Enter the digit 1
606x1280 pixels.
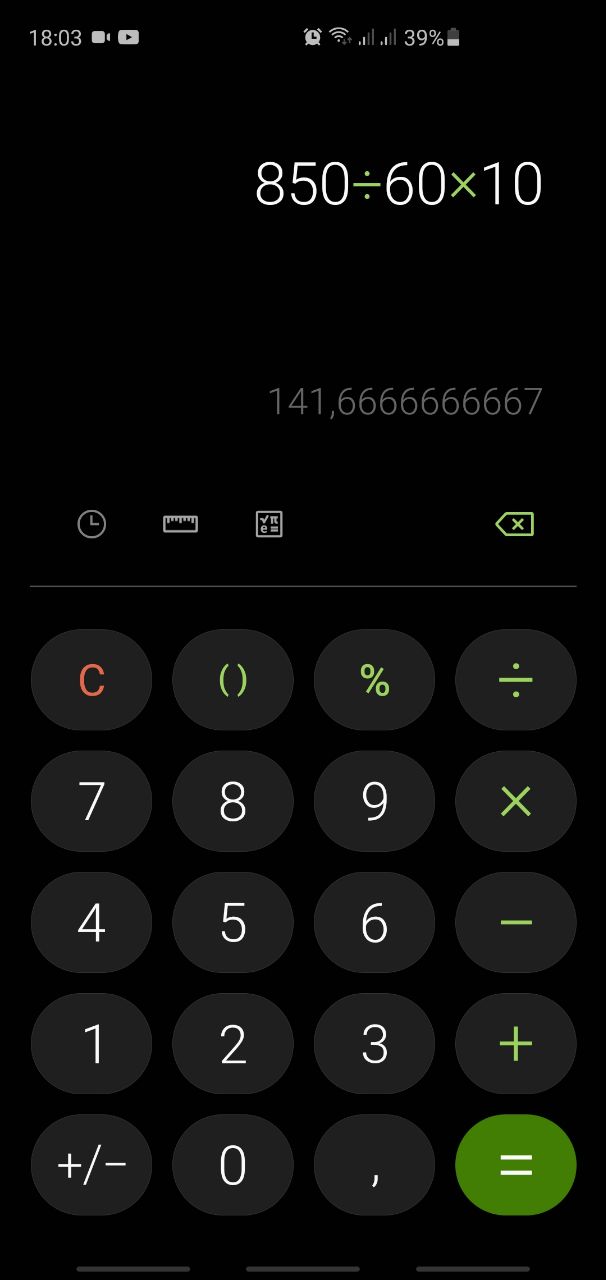pyautogui.click(x=91, y=1044)
